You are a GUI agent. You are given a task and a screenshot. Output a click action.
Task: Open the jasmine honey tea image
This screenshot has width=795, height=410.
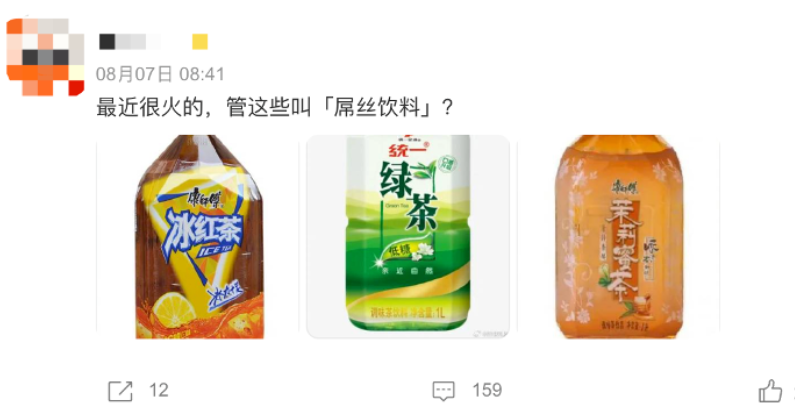tap(618, 237)
